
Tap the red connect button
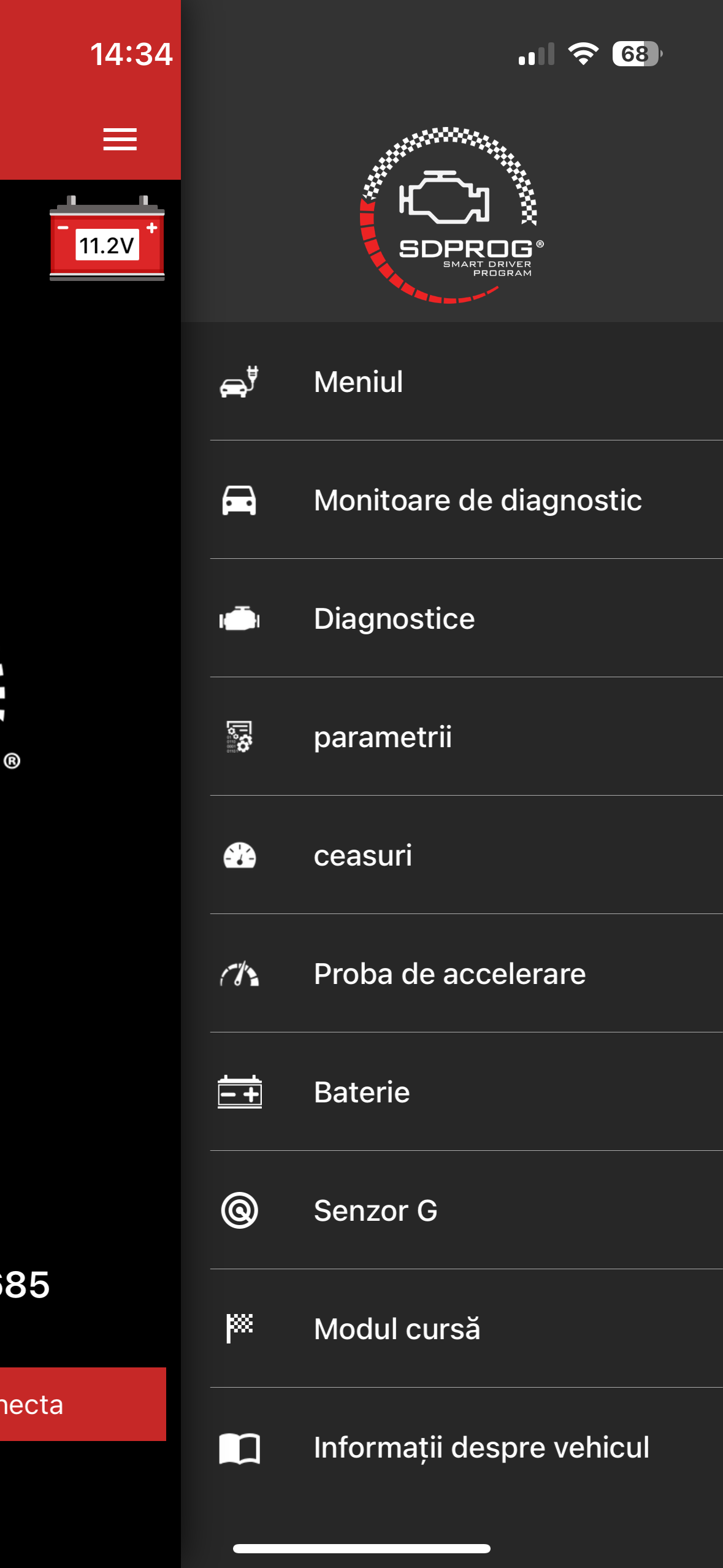click(80, 1404)
